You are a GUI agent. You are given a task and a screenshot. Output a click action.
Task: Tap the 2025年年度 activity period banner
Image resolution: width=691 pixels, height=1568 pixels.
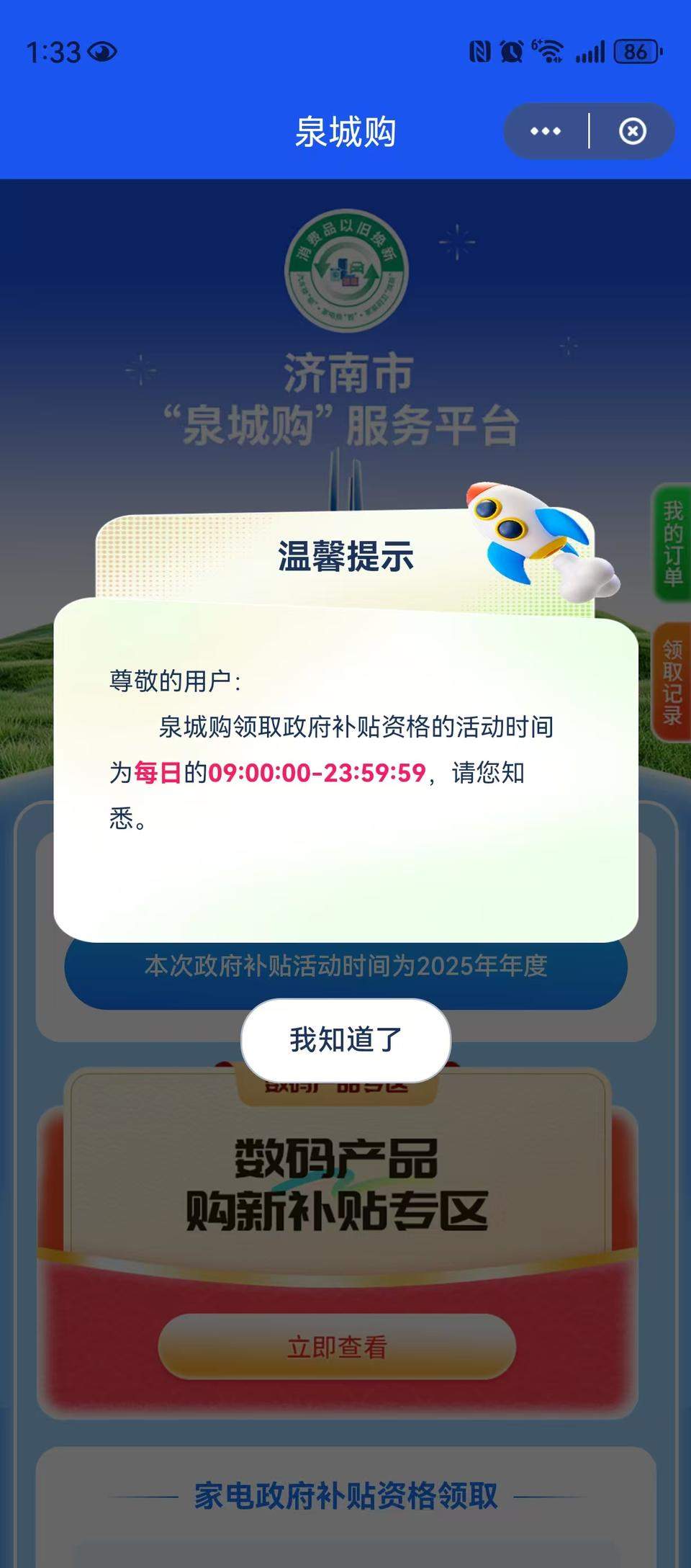pos(345,966)
